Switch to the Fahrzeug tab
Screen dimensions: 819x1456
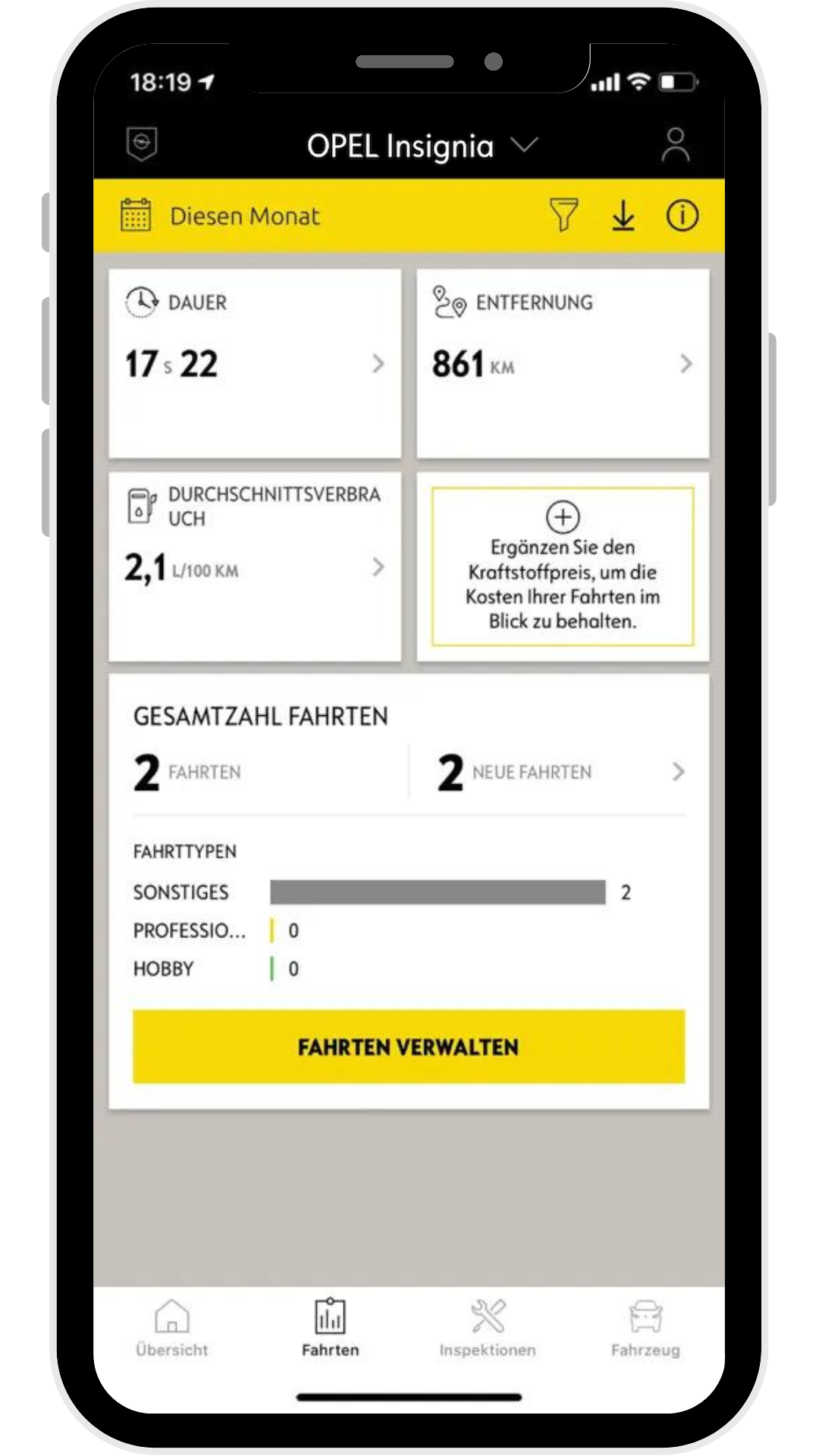[x=645, y=1329]
